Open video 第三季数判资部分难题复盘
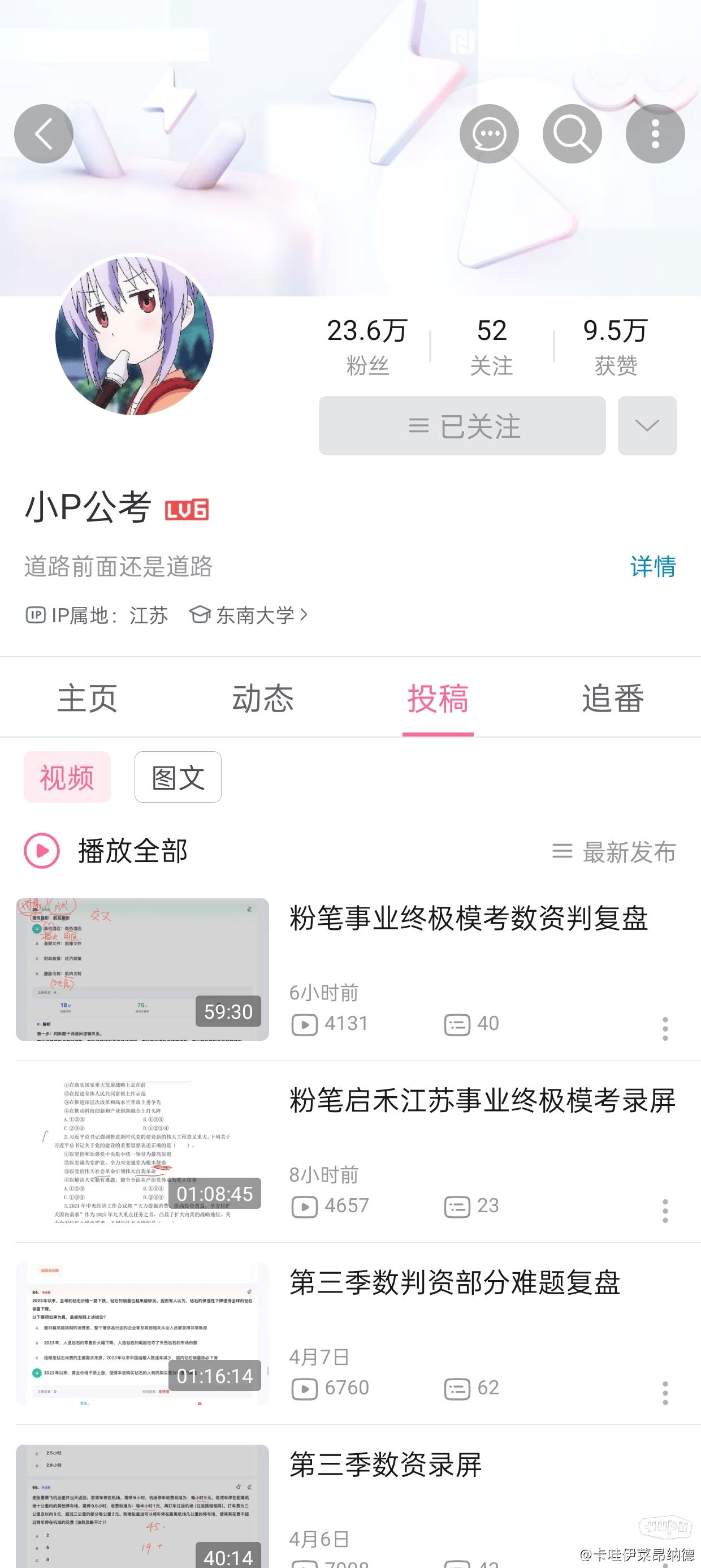The image size is (701, 1568). (x=455, y=1282)
